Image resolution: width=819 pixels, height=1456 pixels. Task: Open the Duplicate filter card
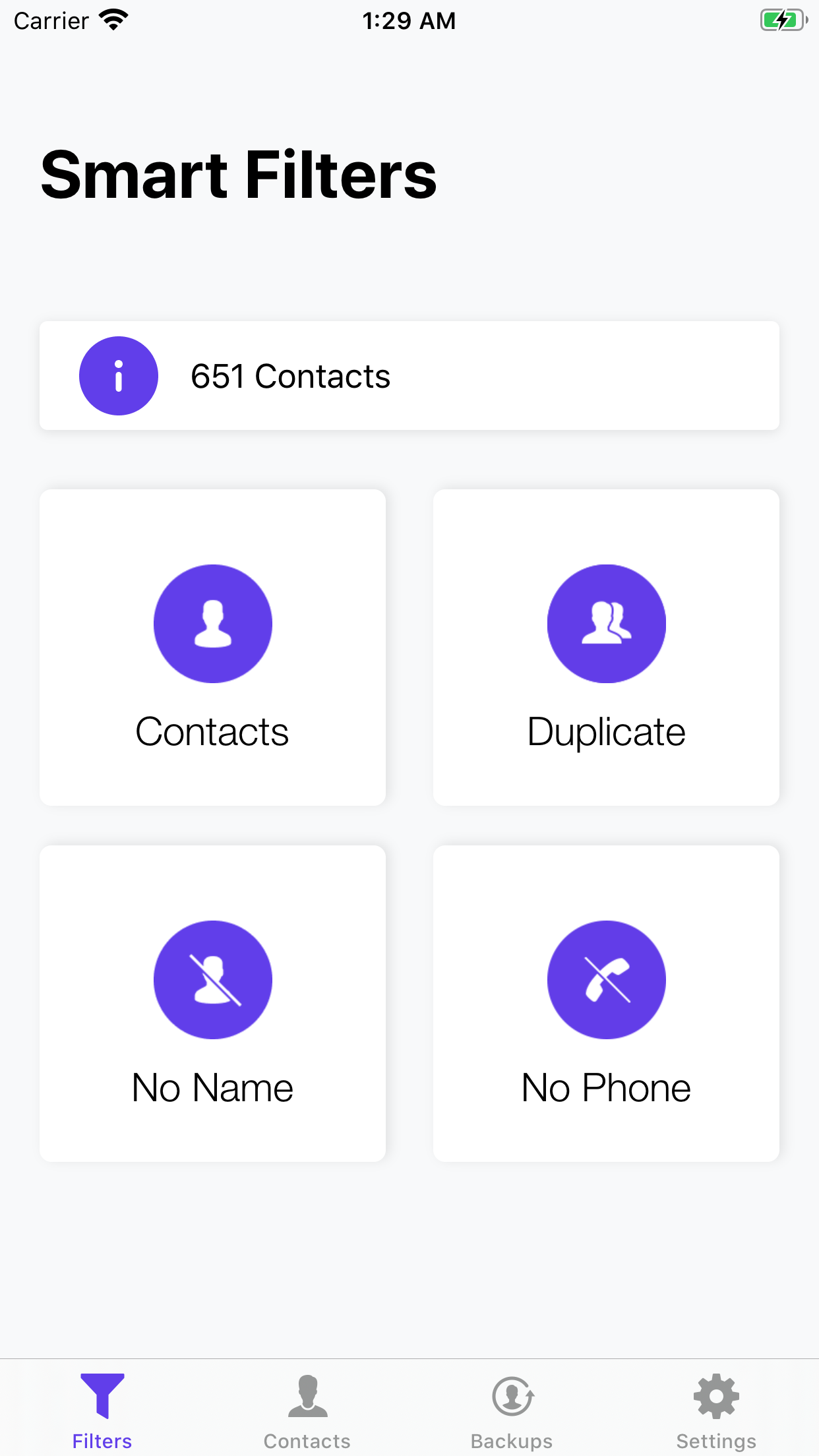tap(606, 647)
